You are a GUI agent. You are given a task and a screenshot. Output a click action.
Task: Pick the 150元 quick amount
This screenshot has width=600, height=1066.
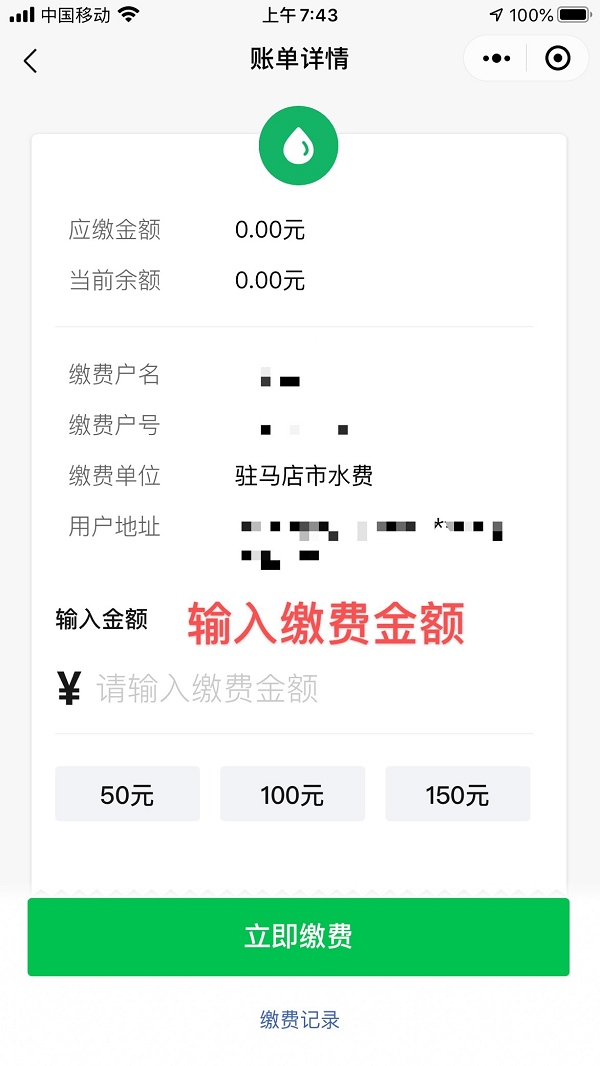pos(457,795)
